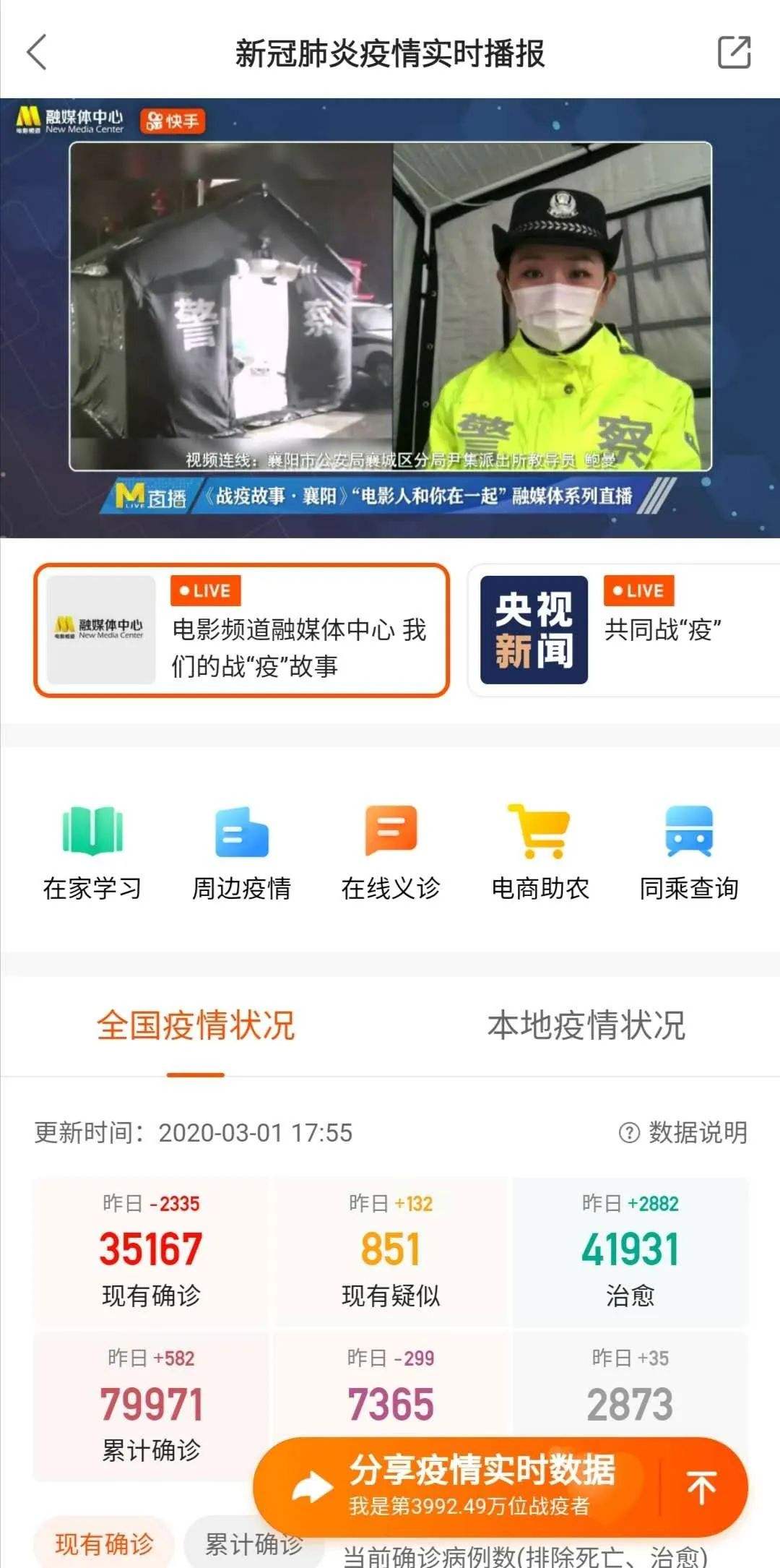Tap 分享疫情实时数据 to share
Image resolution: width=780 pixels, height=1568 pixels.
[462, 1486]
